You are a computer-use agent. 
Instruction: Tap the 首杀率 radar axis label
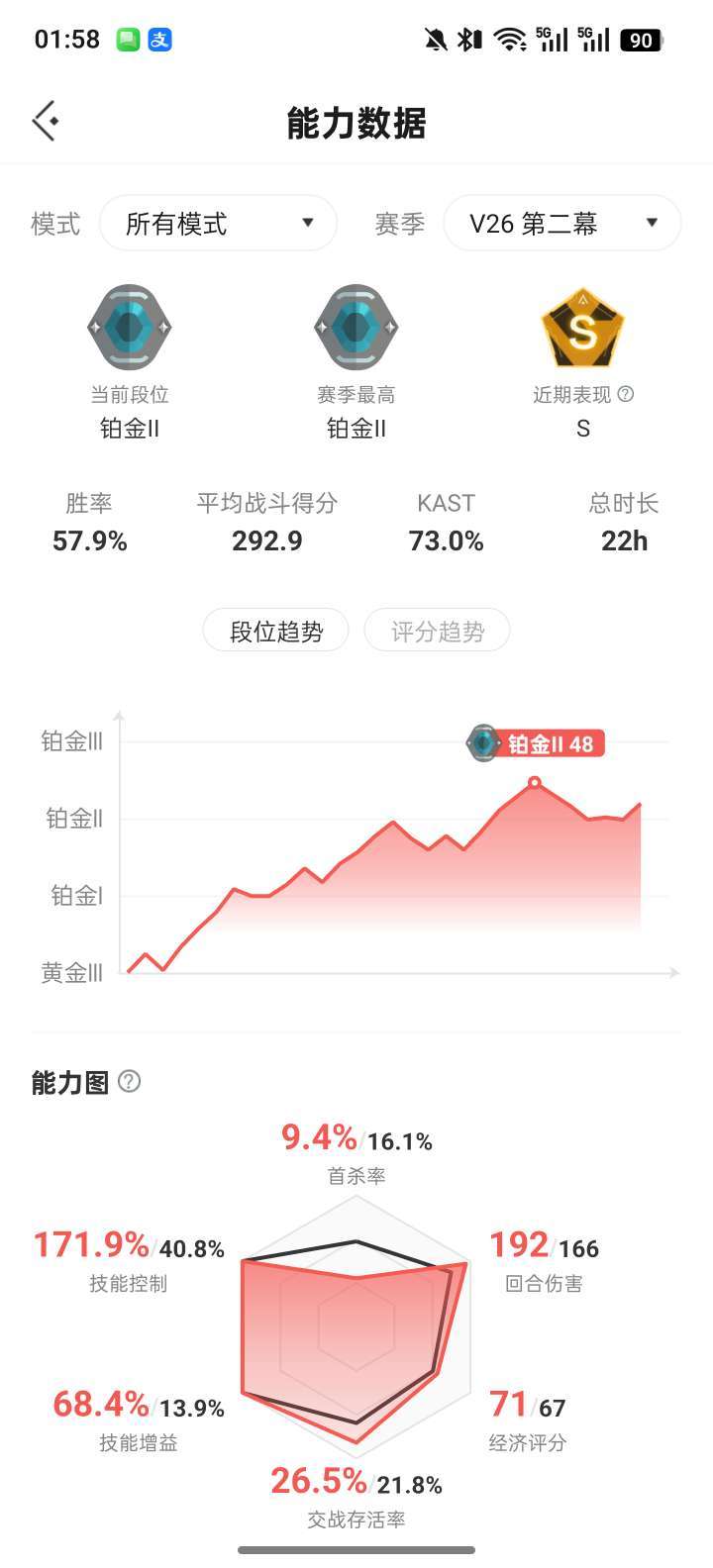(356, 1176)
